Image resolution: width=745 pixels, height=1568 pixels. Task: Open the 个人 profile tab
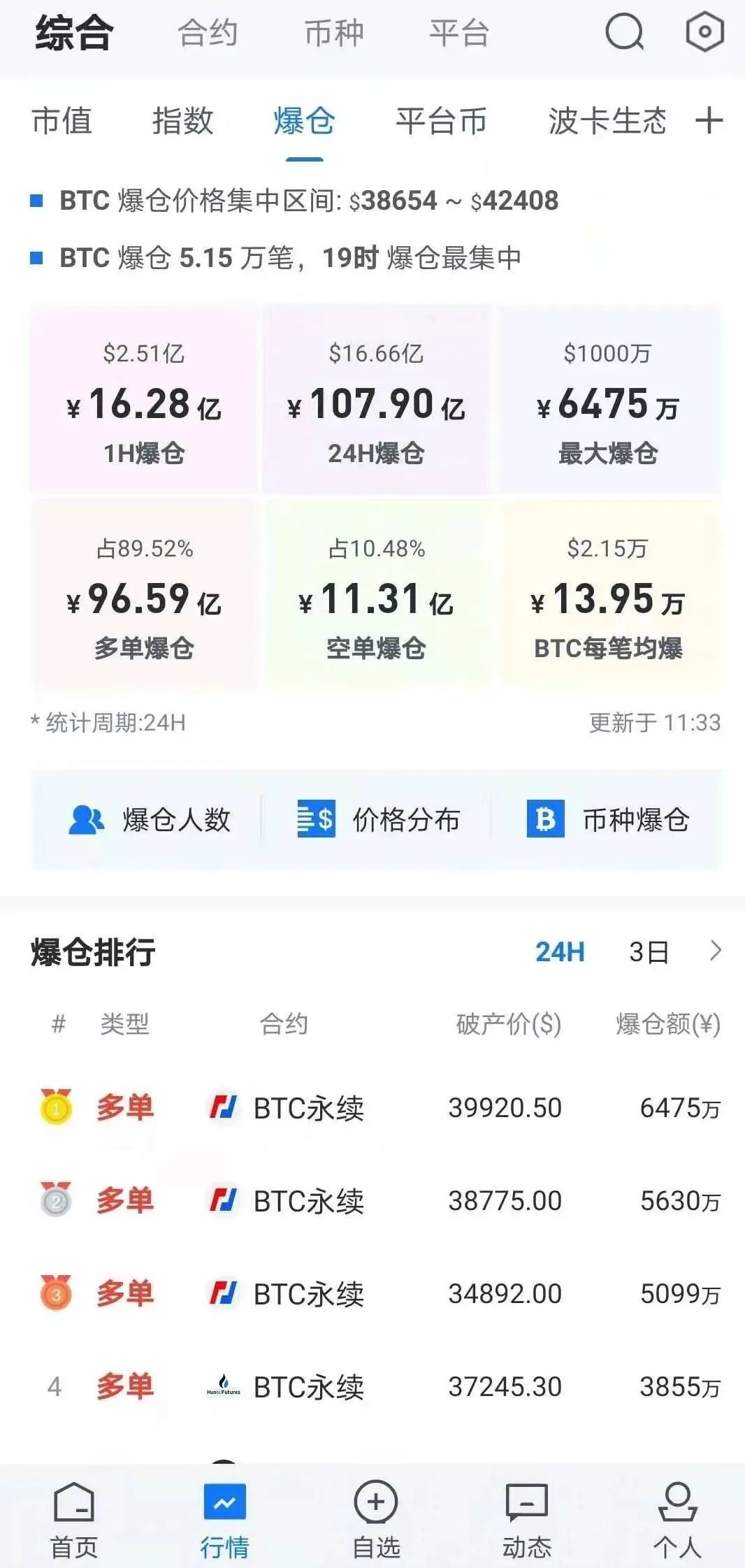(677, 1521)
